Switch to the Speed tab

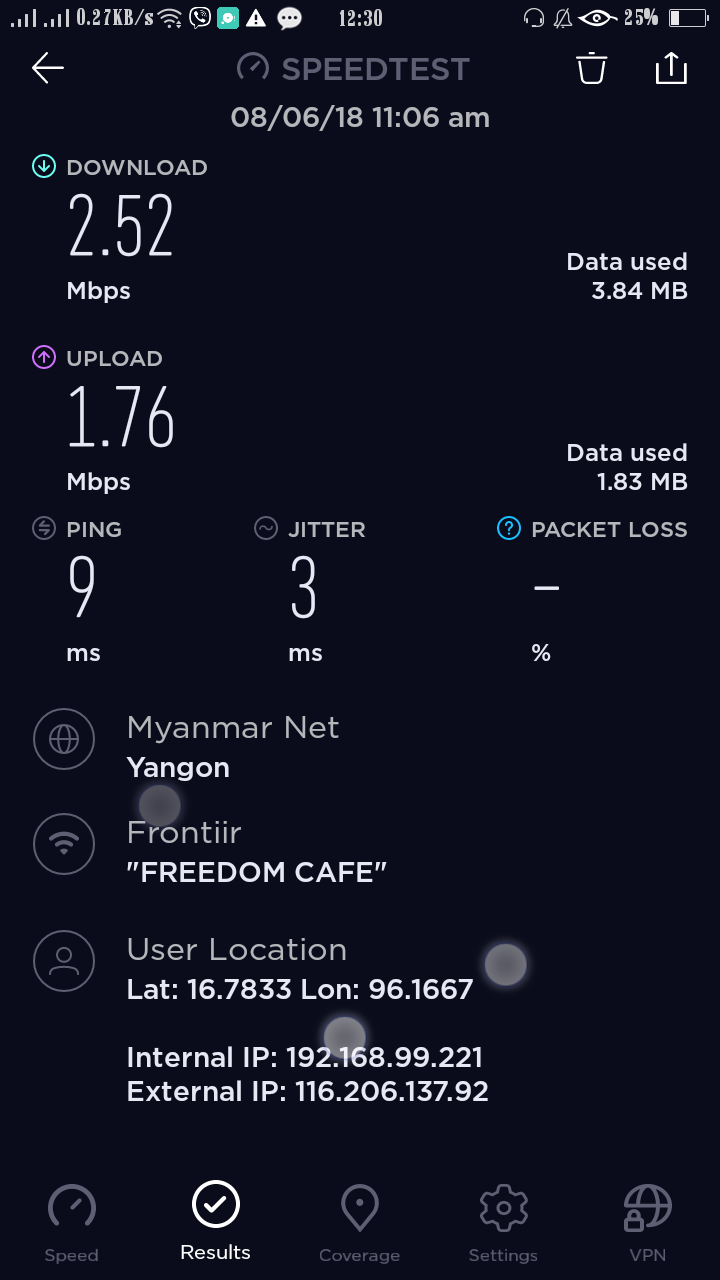click(x=72, y=1222)
